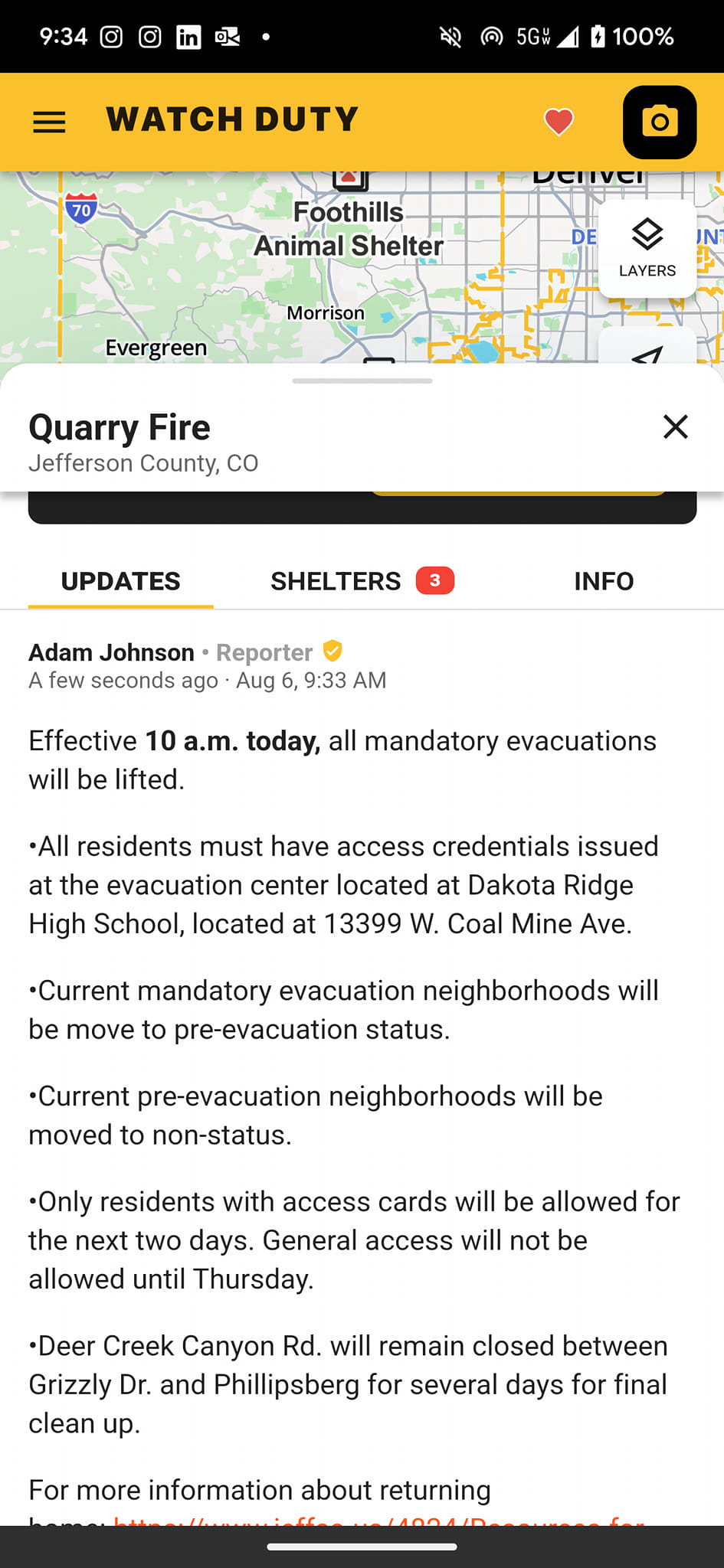724x1568 pixels.
Task: Open the map Layers selector
Action: (x=647, y=248)
